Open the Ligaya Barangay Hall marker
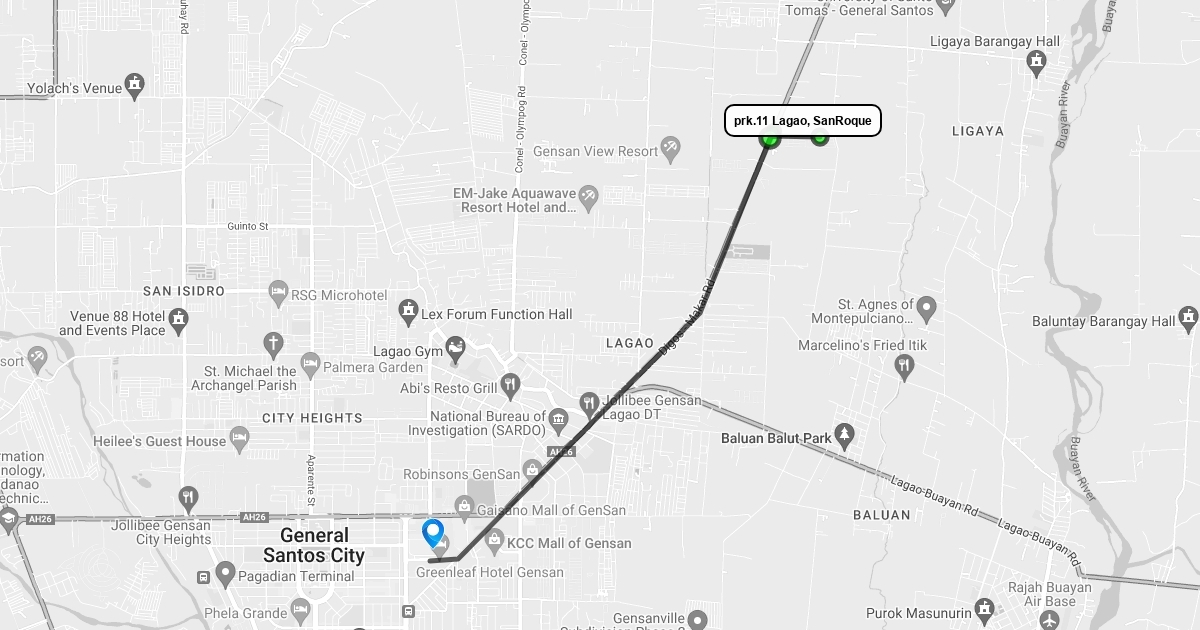Viewport: 1200px width, 630px height. point(1037,64)
